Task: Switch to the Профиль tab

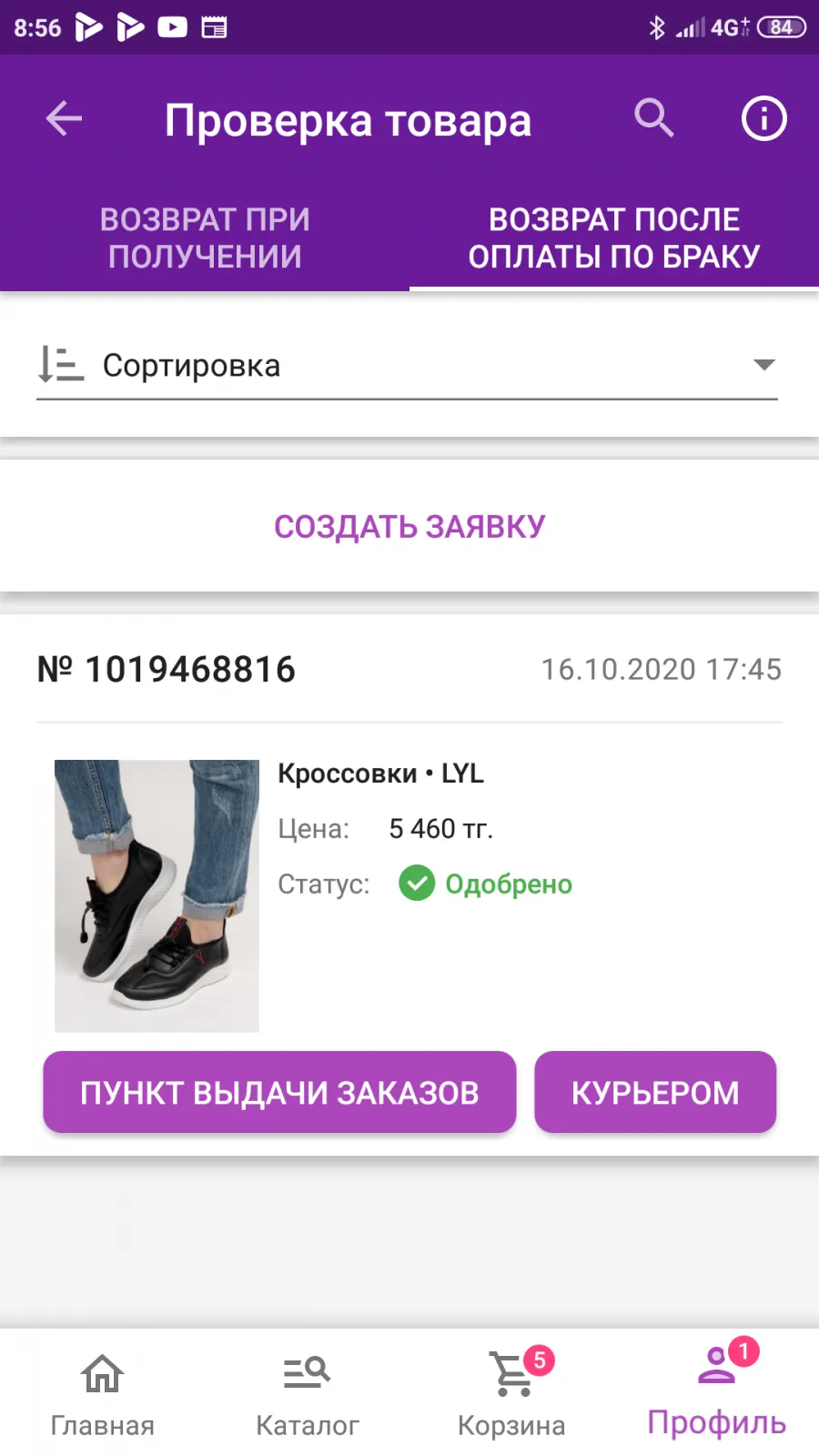Action: coord(717,1390)
